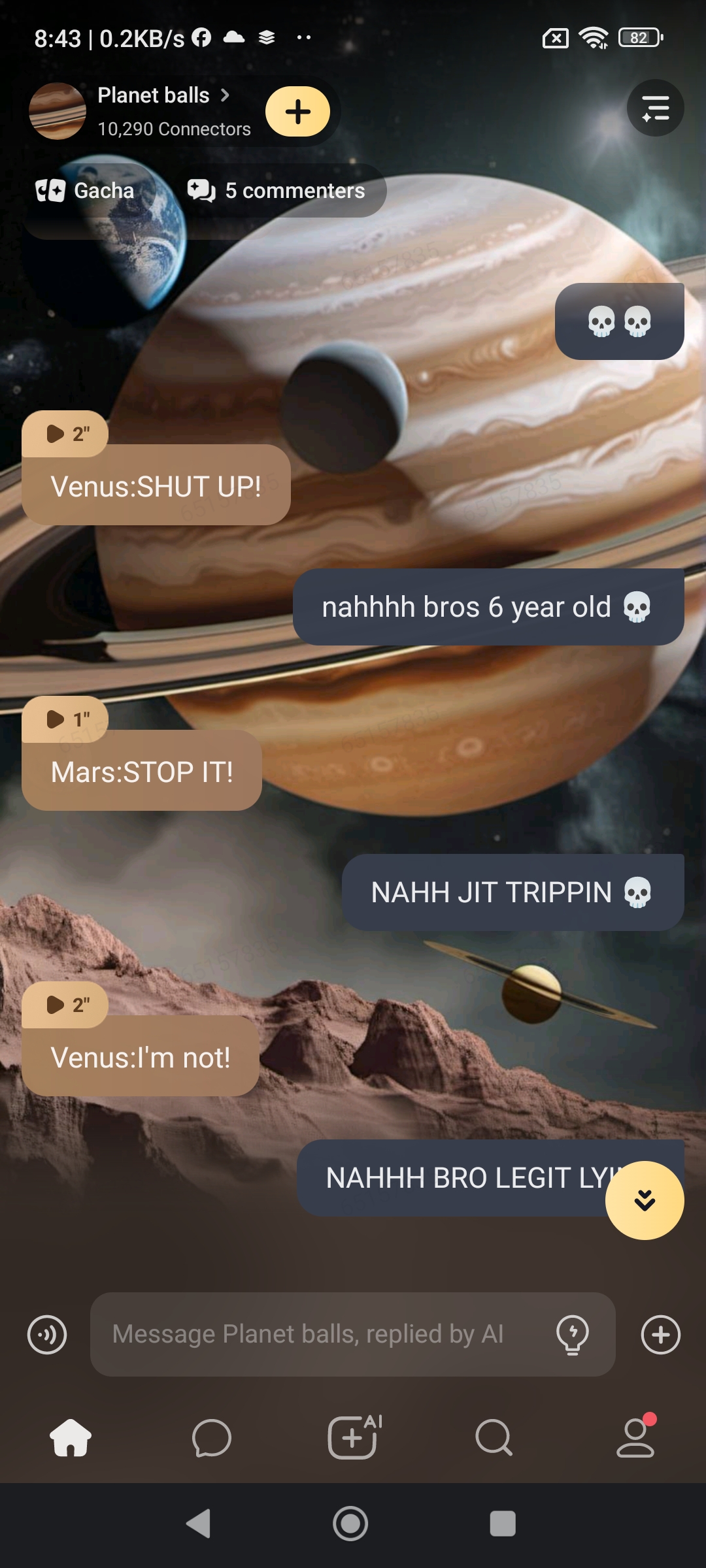The height and width of the screenshot is (1568, 706).
Task: Tap the system back button
Action: [x=199, y=1524]
